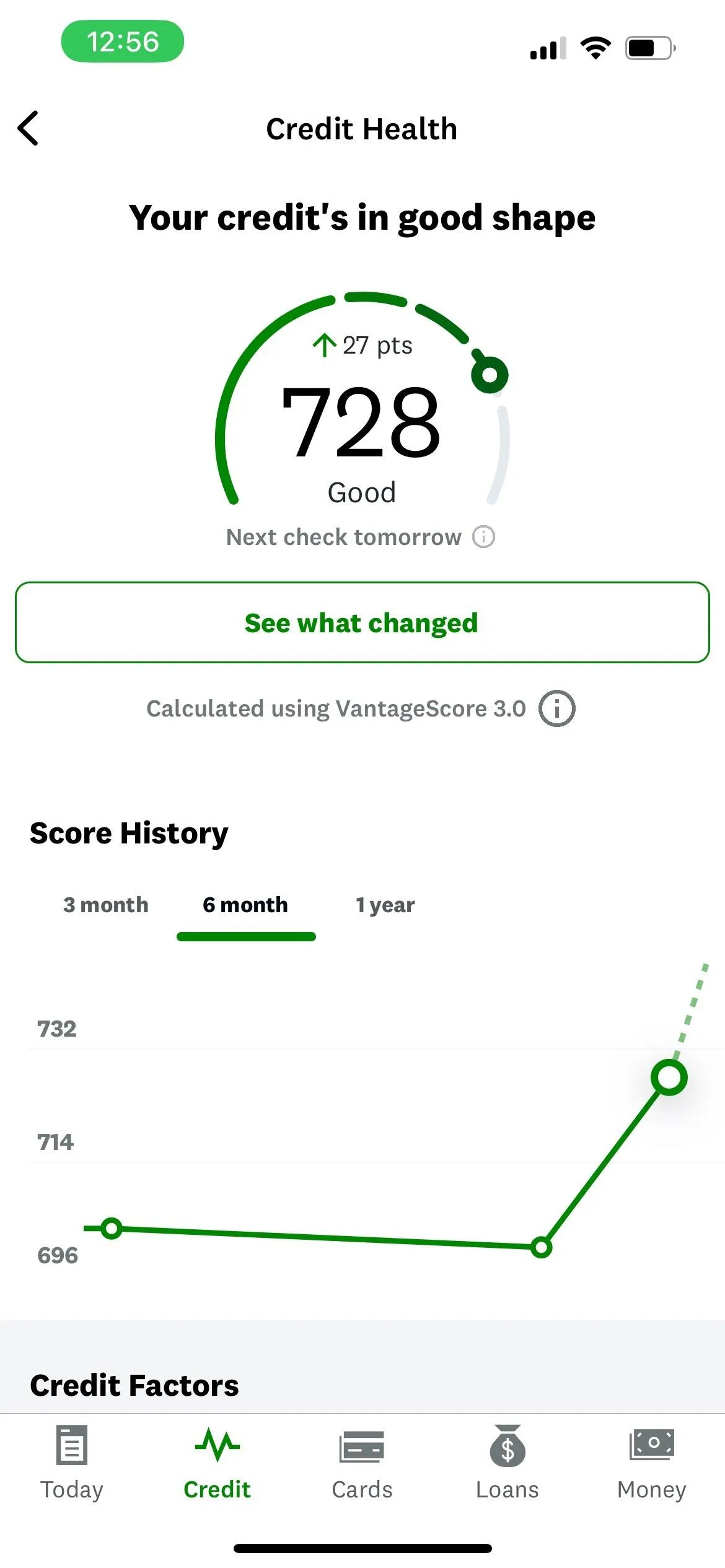
Task: Open the Money tab
Action: point(651,1463)
